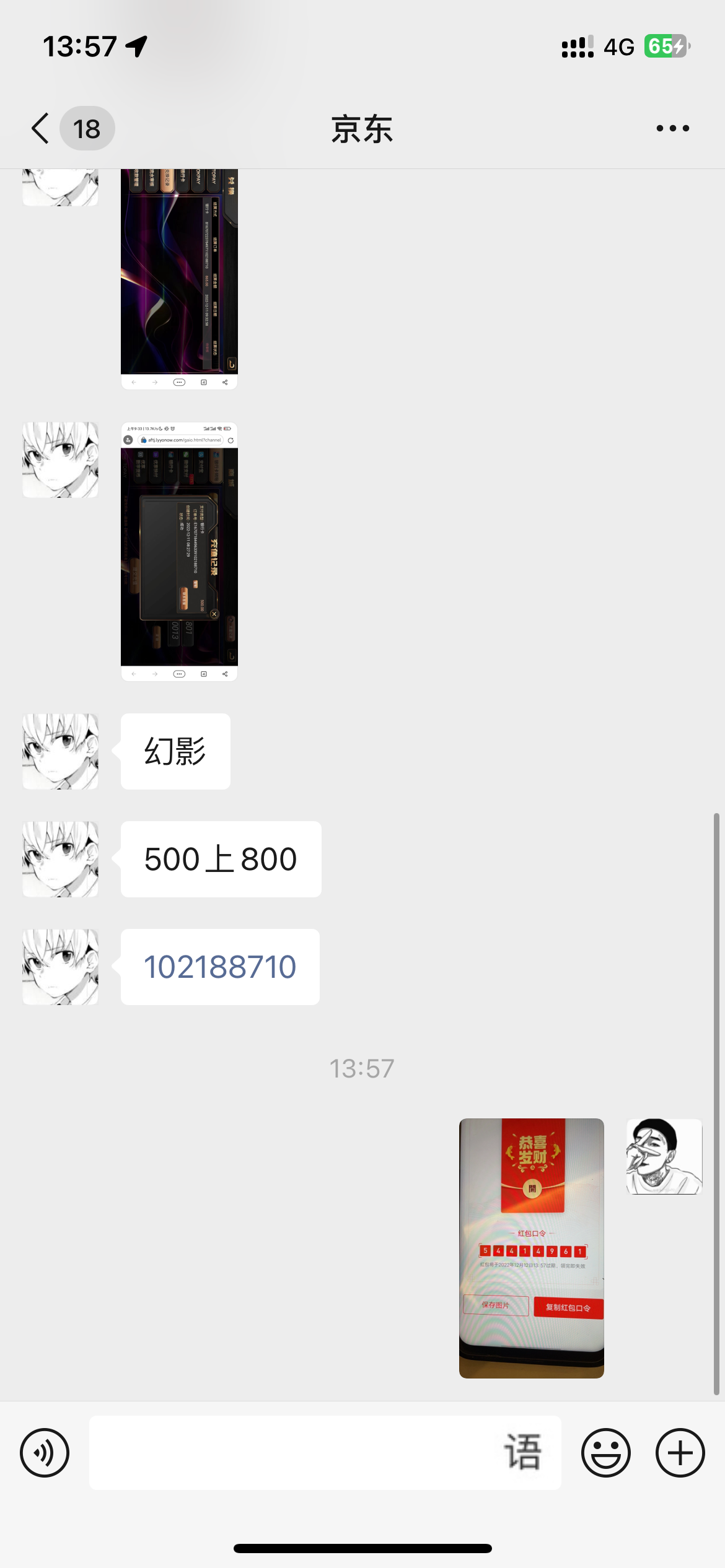Open my own avatar profile

pyautogui.click(x=664, y=1156)
